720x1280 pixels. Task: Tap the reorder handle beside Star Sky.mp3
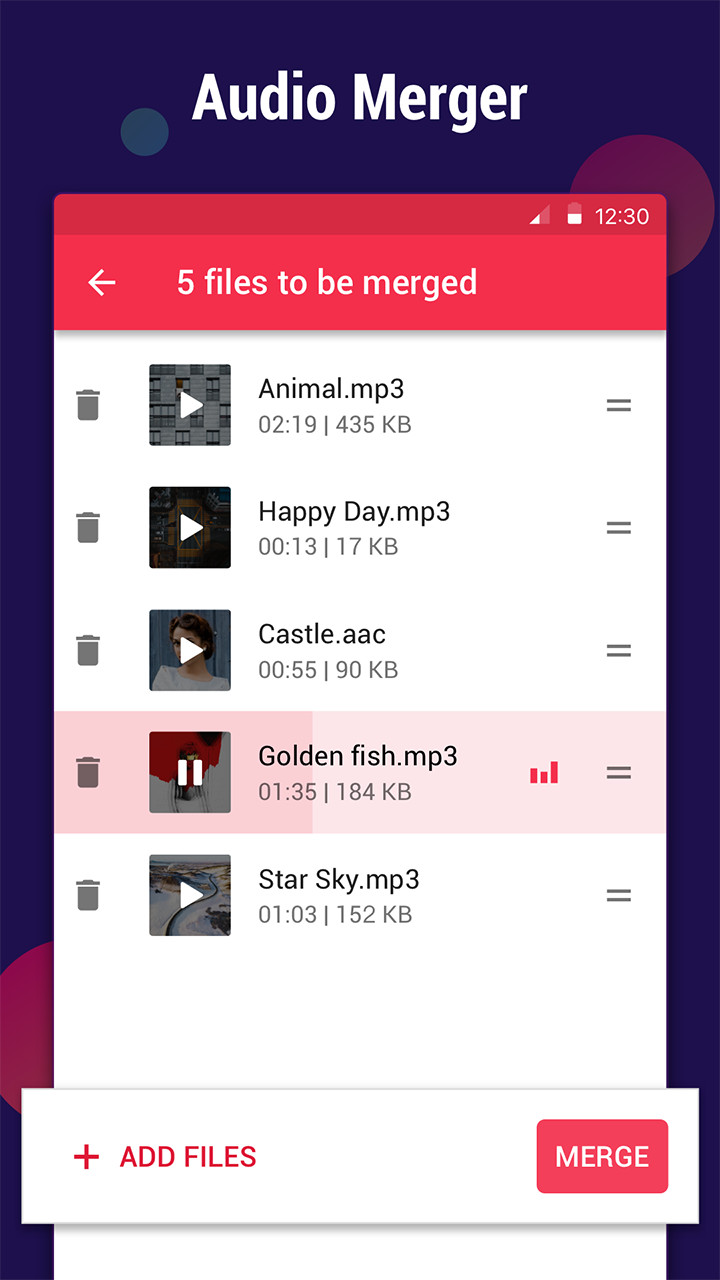tap(619, 896)
